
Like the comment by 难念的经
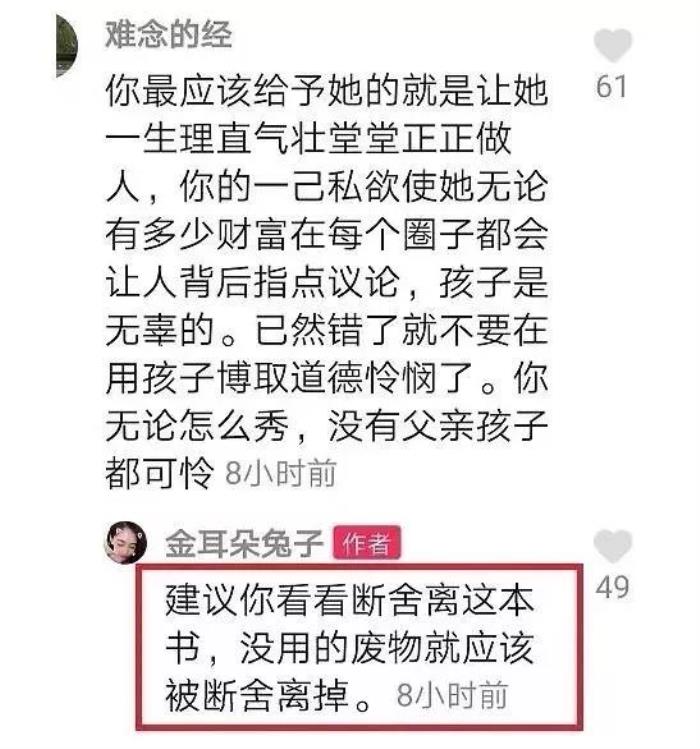(x=612, y=45)
